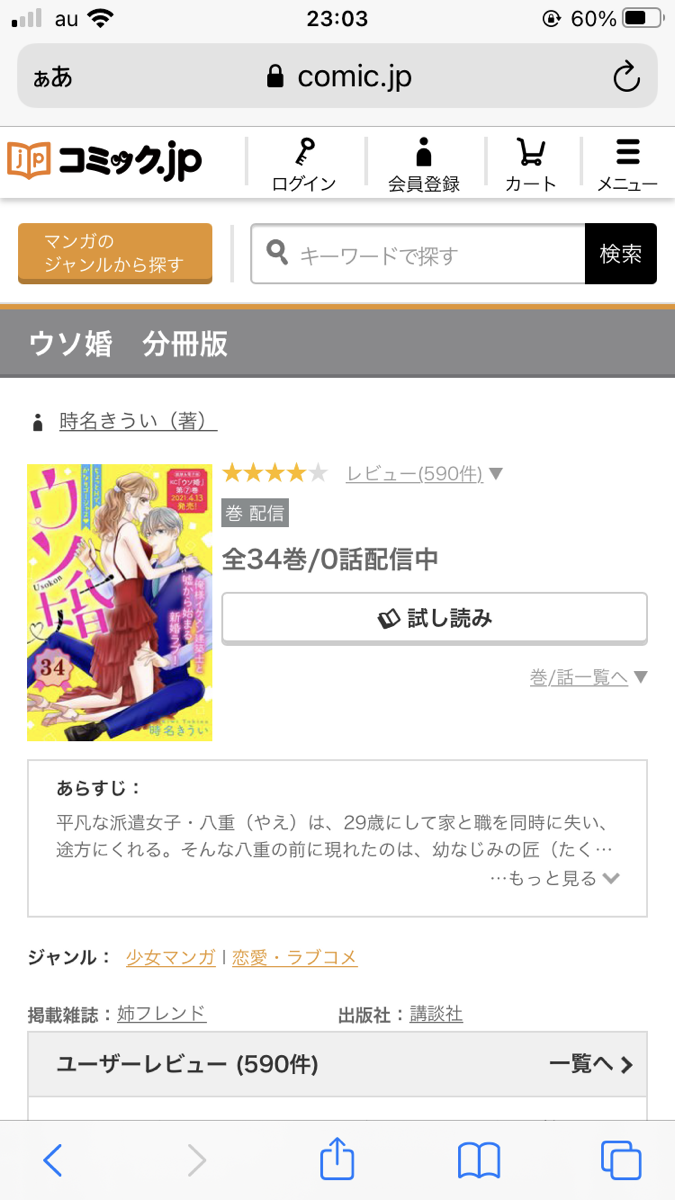Open the メニュー hamburger menu

pyautogui.click(x=627, y=165)
